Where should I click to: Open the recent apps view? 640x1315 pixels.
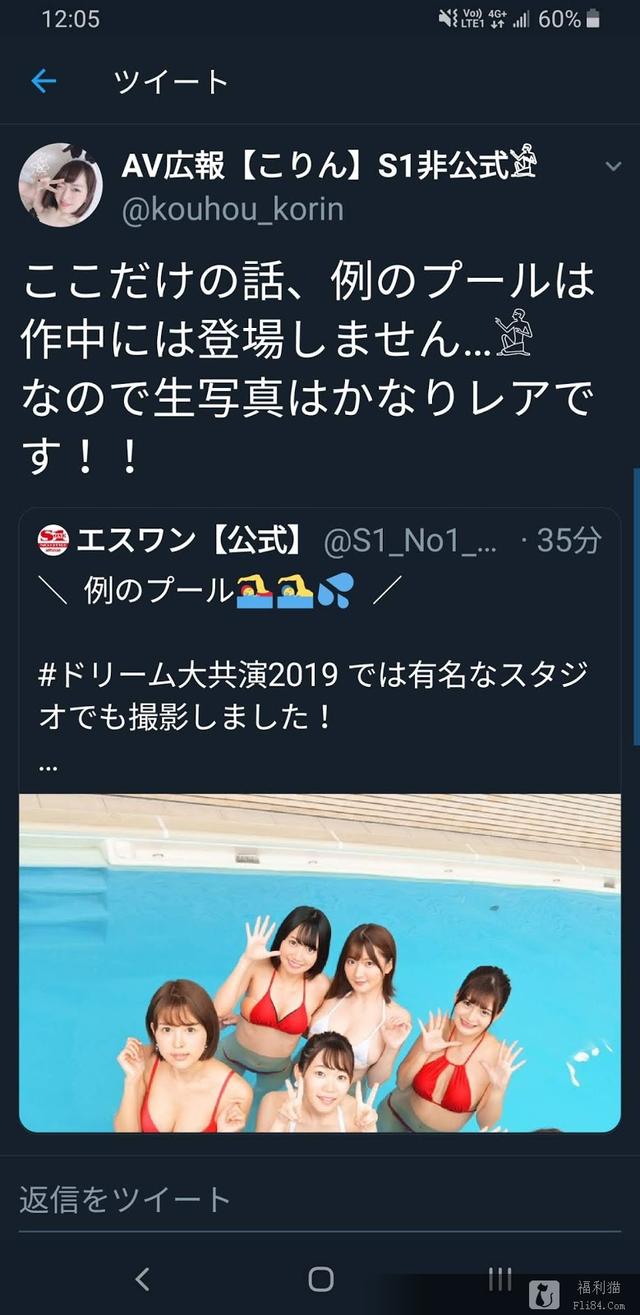pos(499,1278)
